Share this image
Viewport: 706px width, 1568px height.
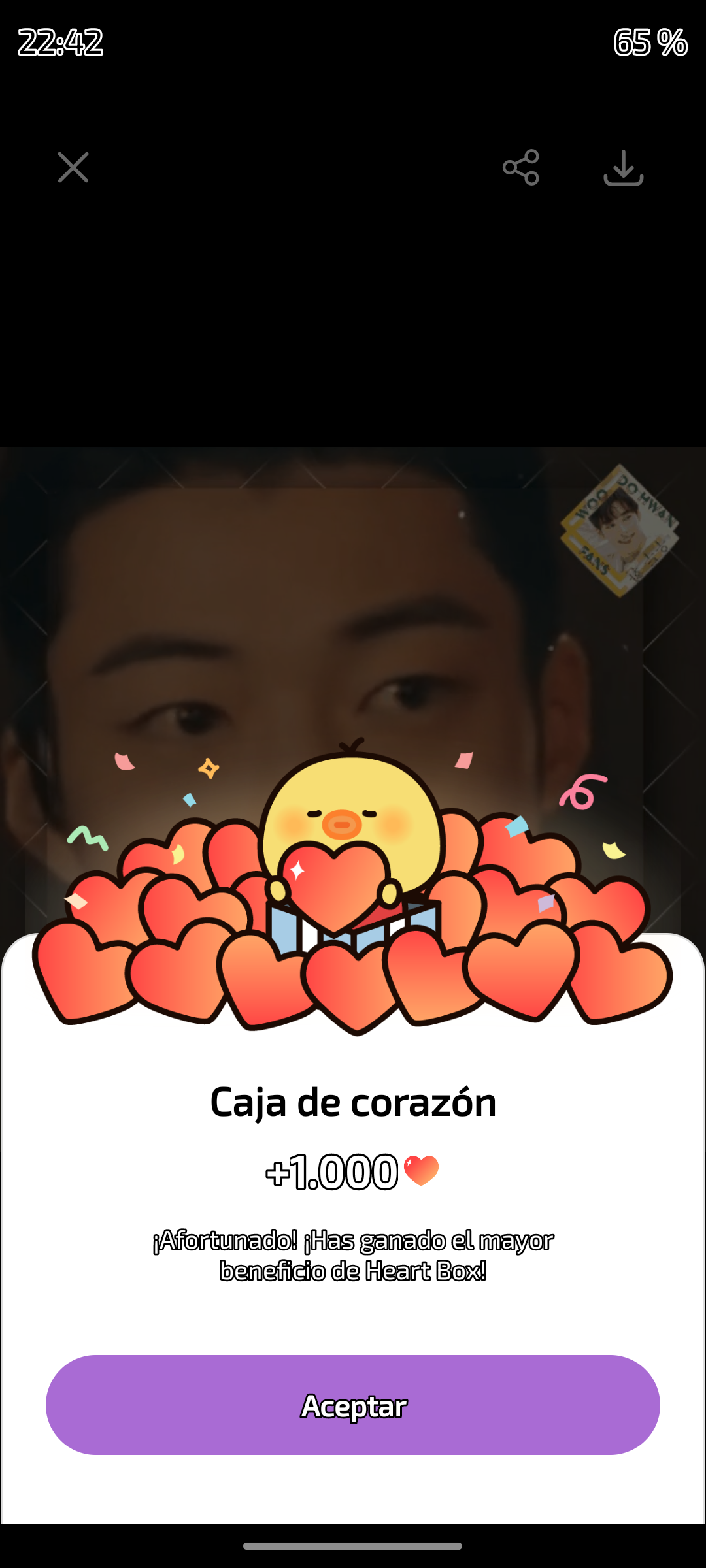pos(520,167)
